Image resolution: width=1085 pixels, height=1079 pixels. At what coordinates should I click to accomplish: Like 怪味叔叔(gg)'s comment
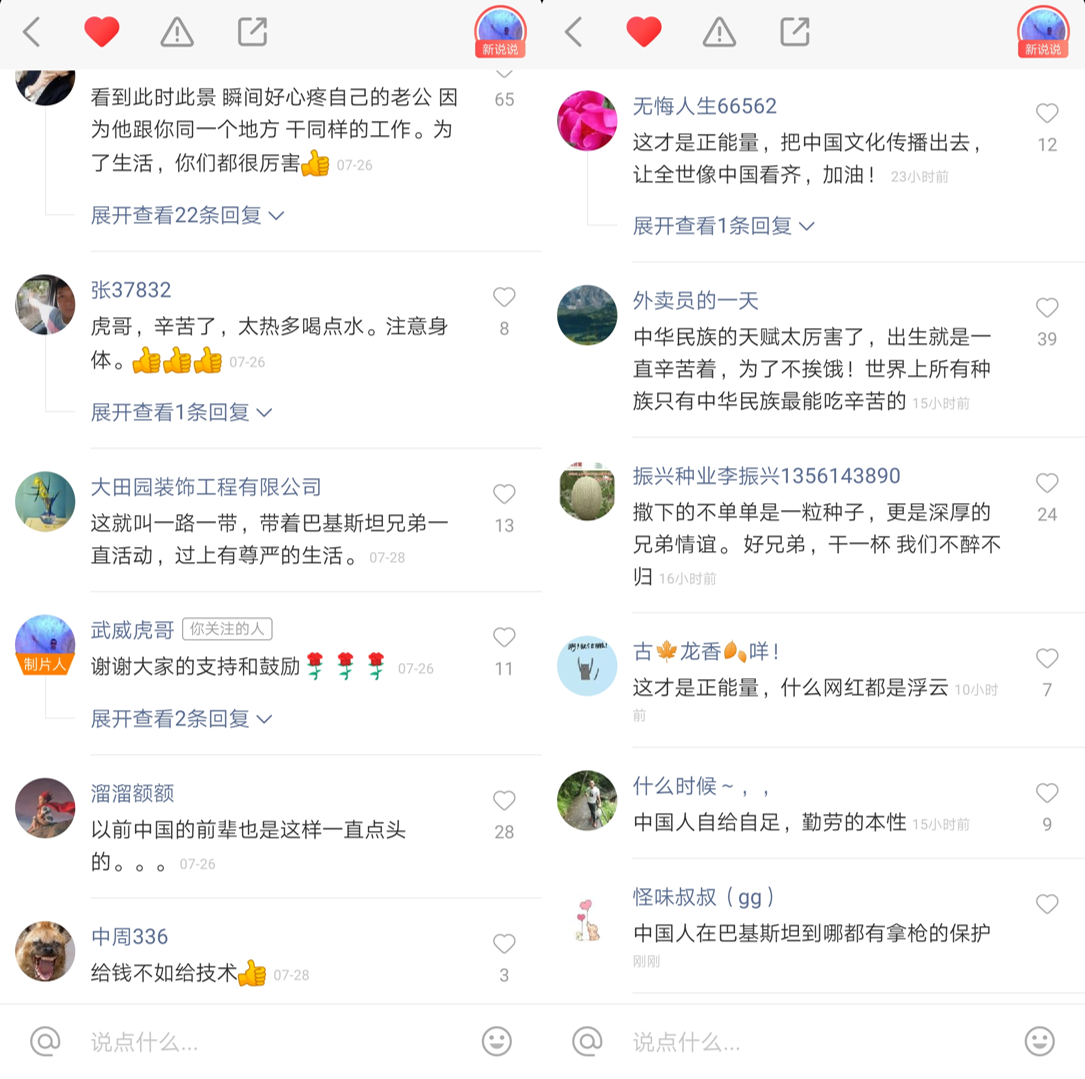click(1047, 905)
